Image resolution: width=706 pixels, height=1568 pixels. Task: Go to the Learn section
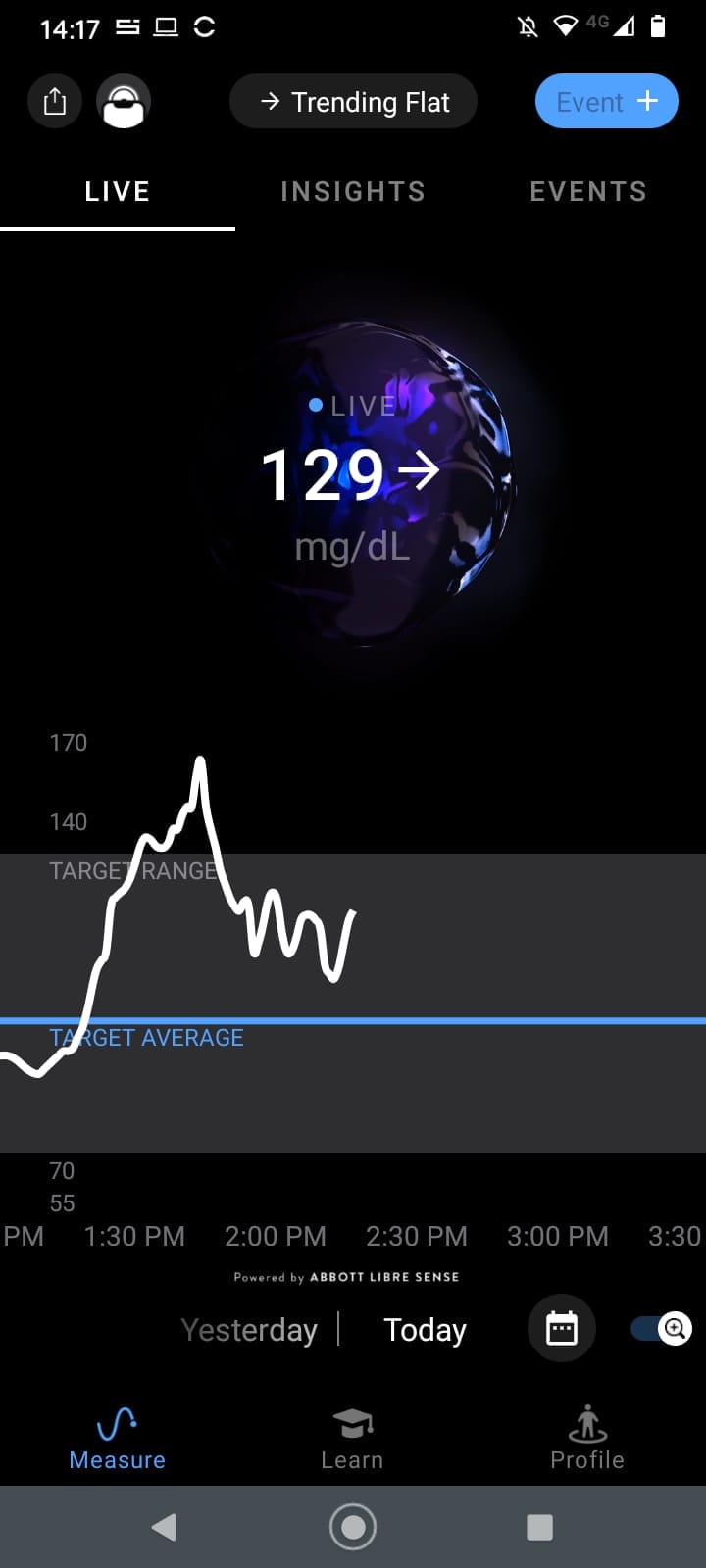point(352,1439)
